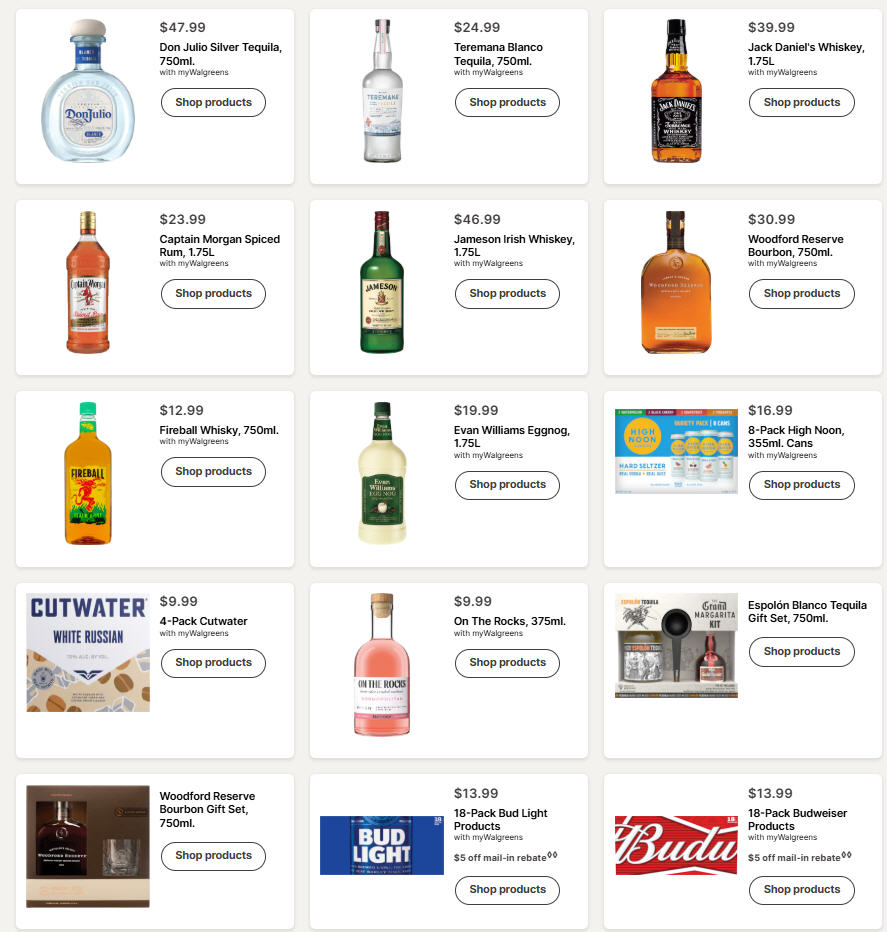The height and width of the screenshot is (932, 887).
Task: Open the Don Julio bottle product image
Action: click(x=87, y=91)
